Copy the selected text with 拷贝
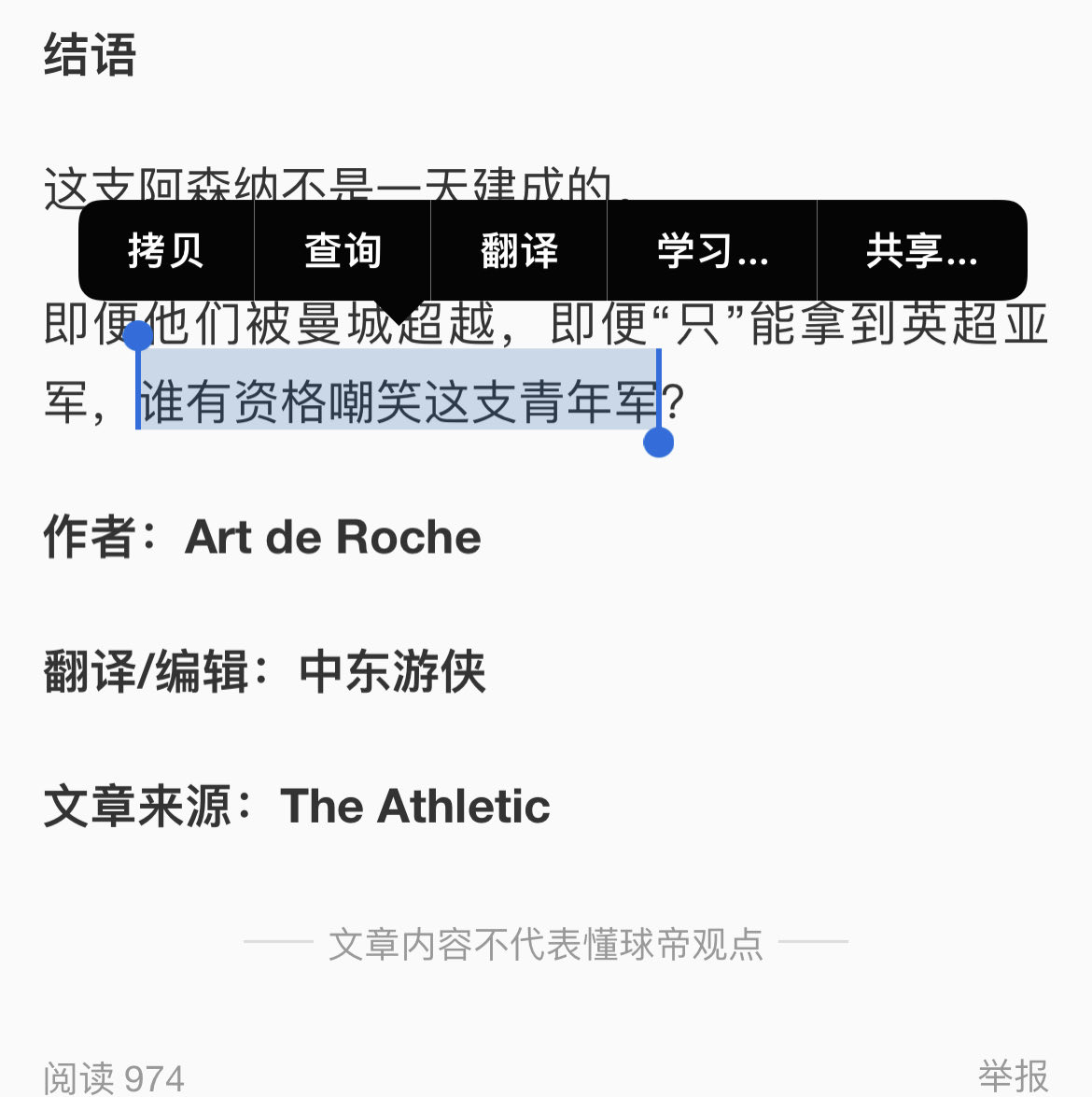The height and width of the screenshot is (1097, 1092). point(166,250)
